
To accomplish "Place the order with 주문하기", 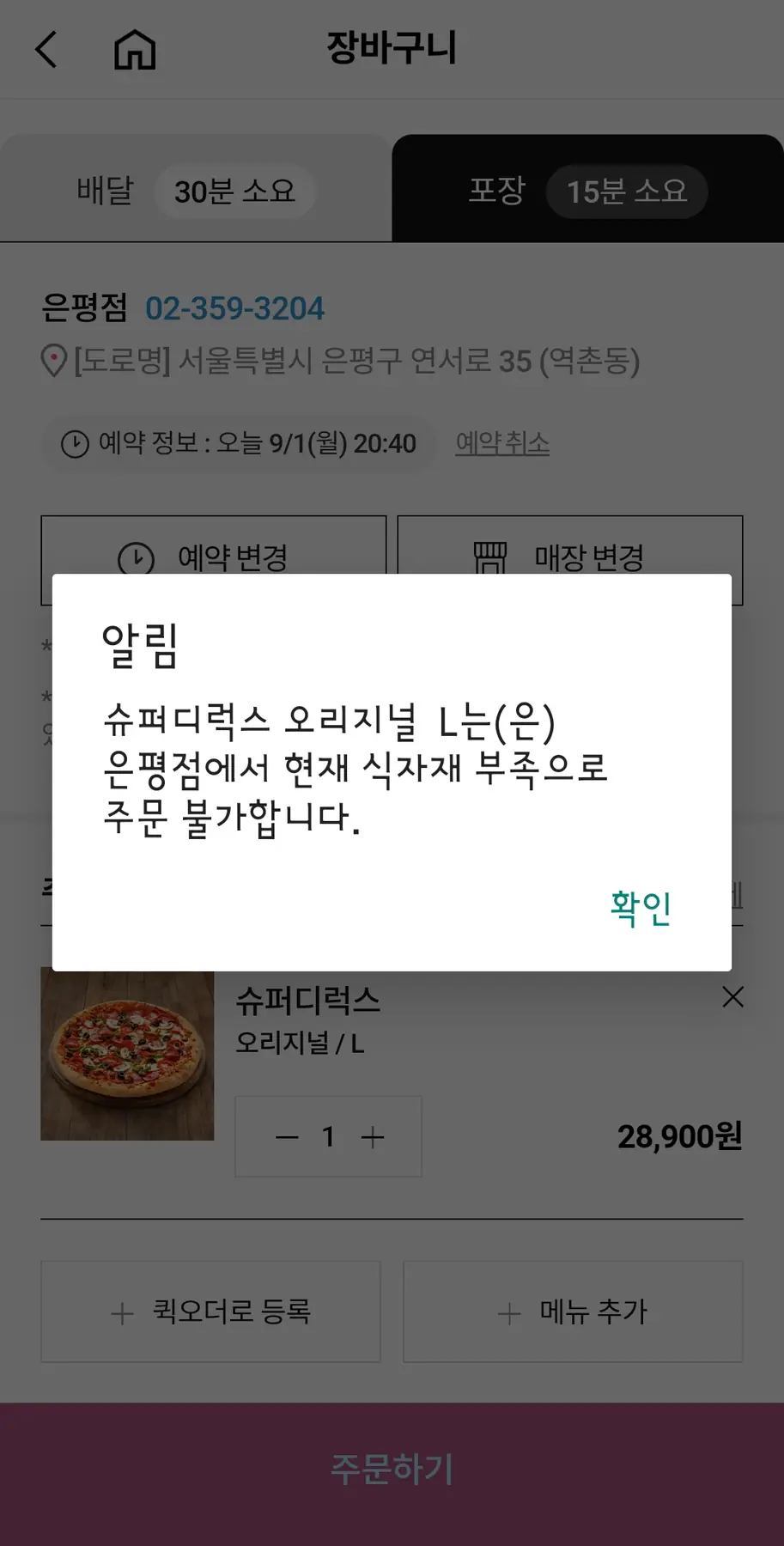I will [392, 1469].
